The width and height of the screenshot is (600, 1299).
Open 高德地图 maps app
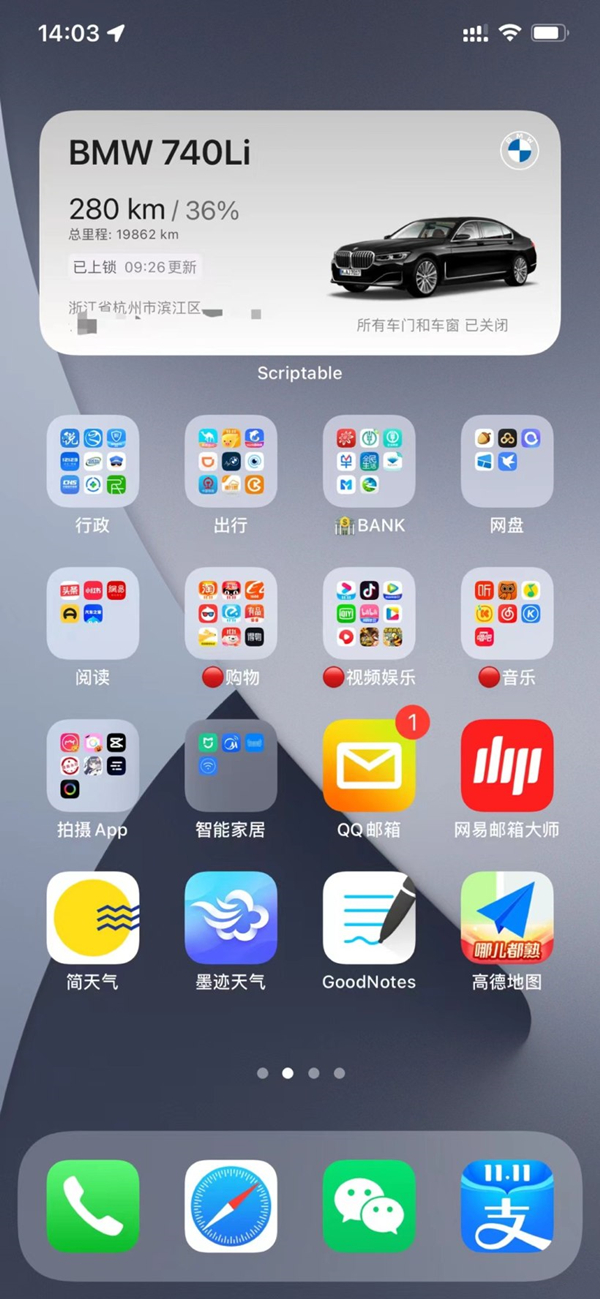(507, 917)
